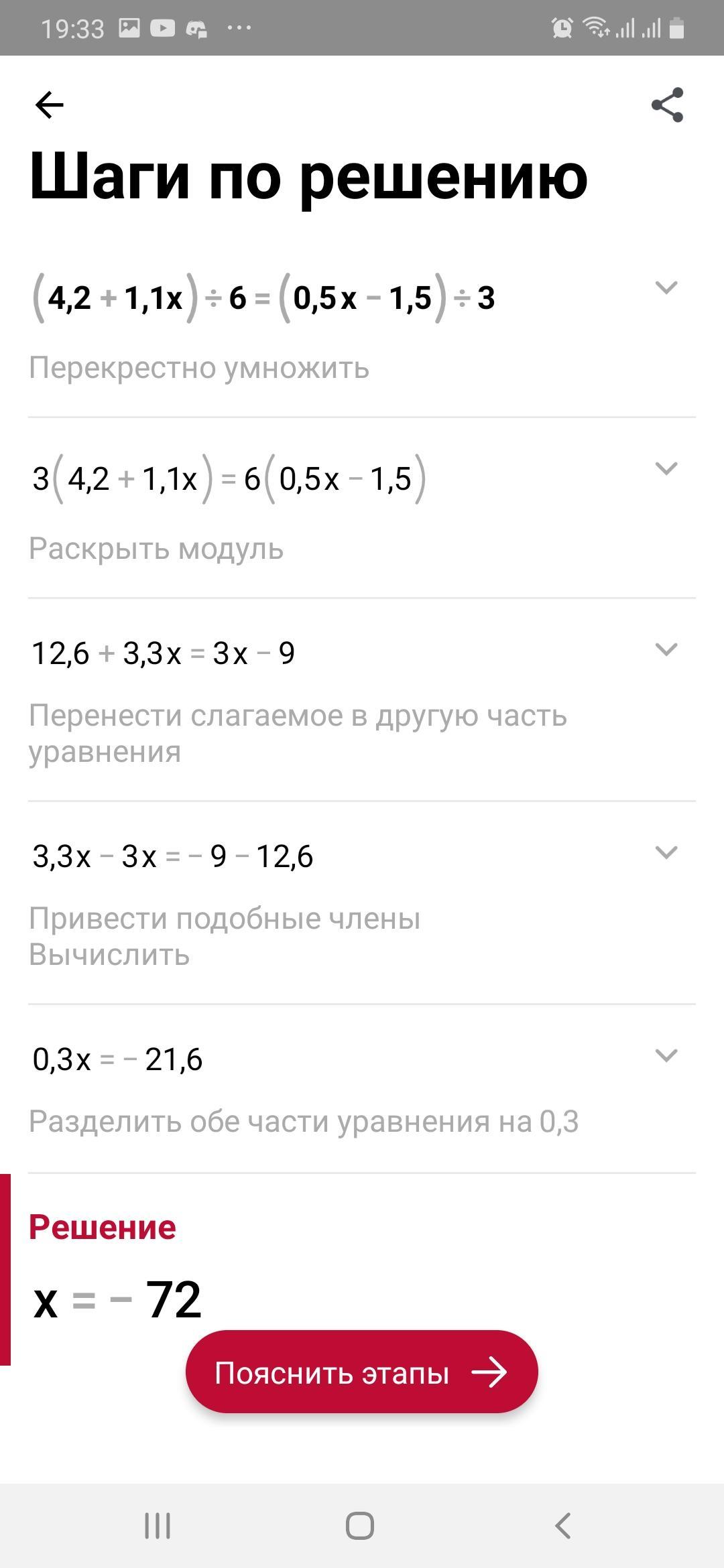Expand the "Привести подобные члены" step

[666, 852]
